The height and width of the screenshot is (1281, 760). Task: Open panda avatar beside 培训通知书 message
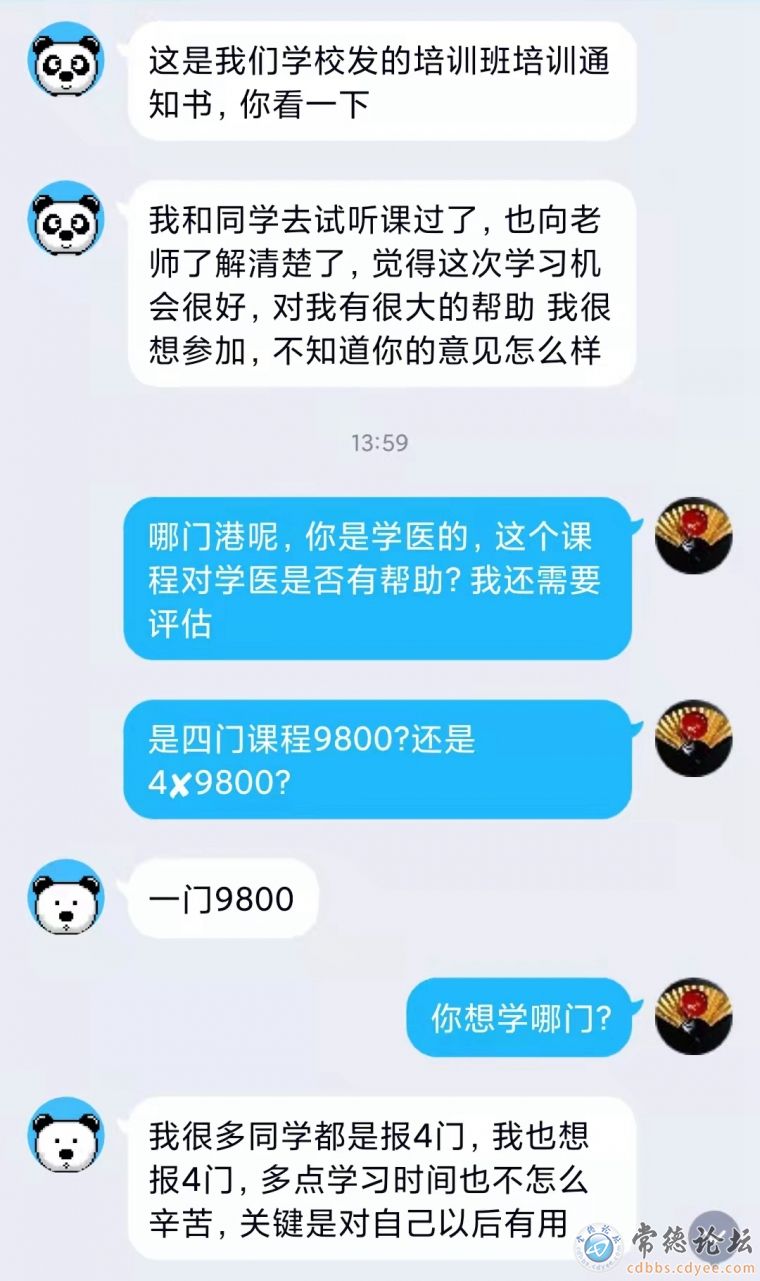[x=66, y=60]
